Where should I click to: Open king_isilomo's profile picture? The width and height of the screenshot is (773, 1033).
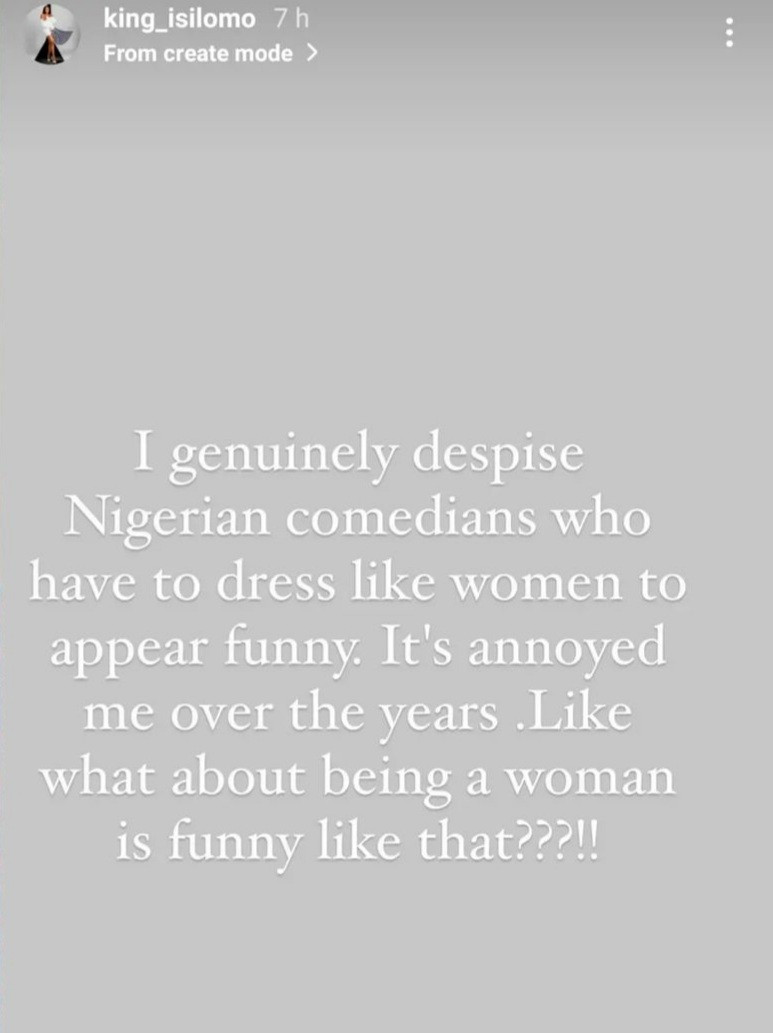(x=49, y=34)
